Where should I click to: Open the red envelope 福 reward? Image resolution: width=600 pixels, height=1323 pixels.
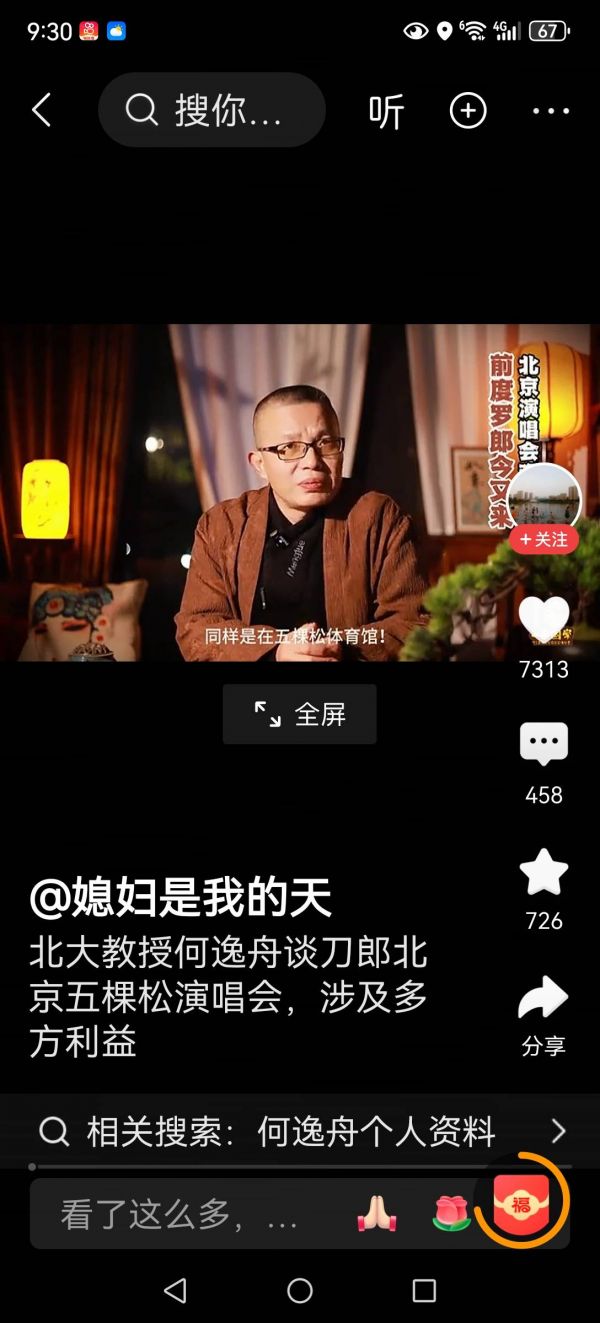[521, 1202]
